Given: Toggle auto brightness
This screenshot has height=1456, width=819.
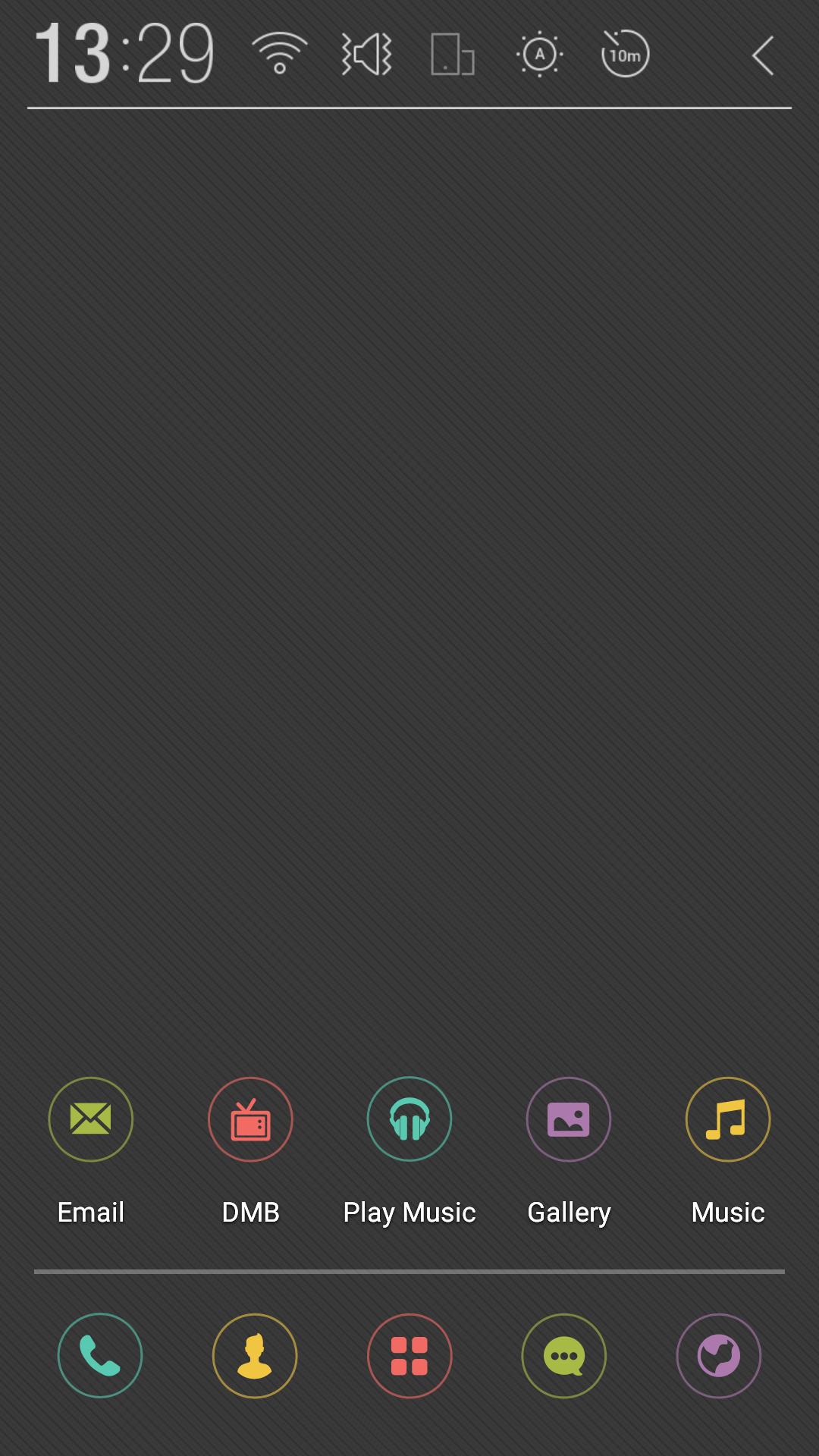Looking at the screenshot, I should (x=539, y=55).
